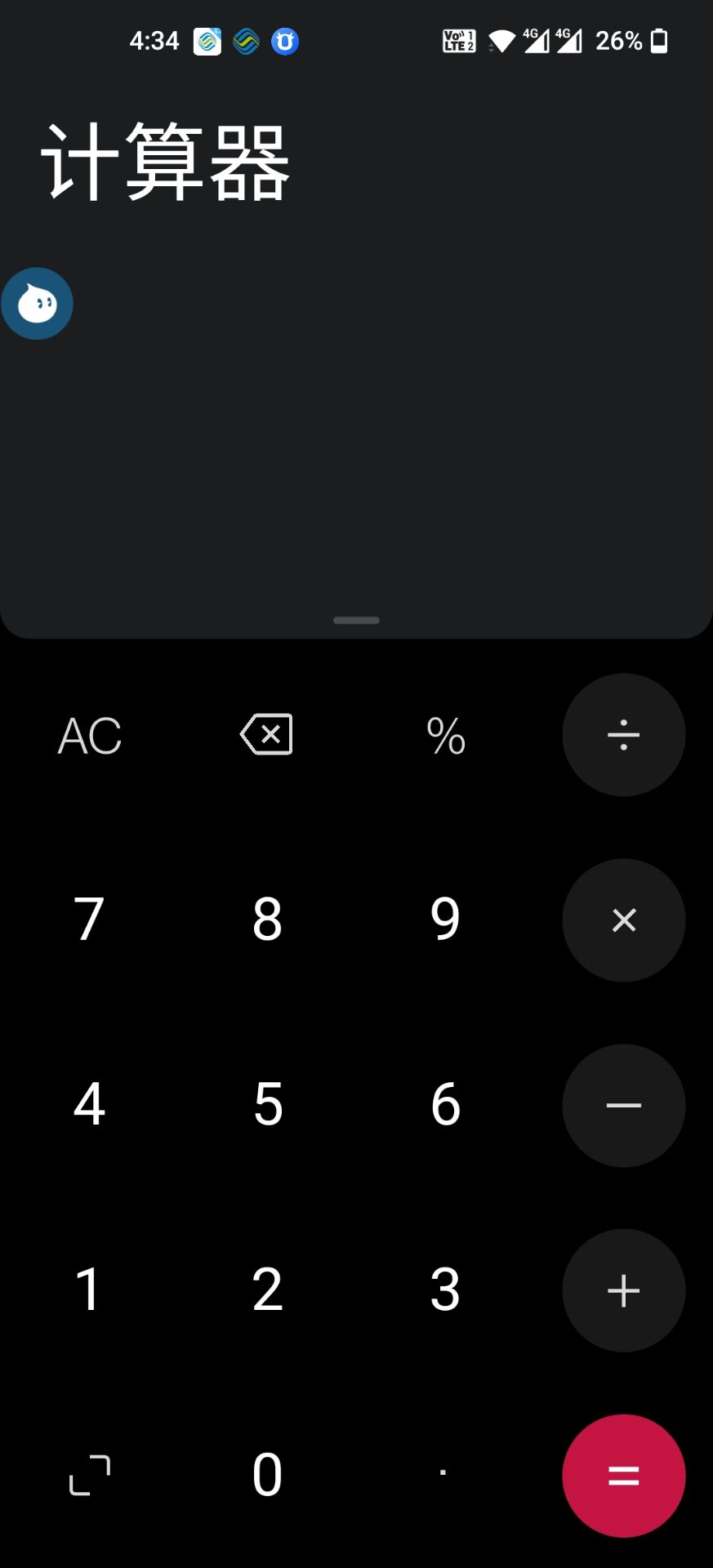Select the division operator
The width and height of the screenshot is (713, 1568).
(623, 735)
